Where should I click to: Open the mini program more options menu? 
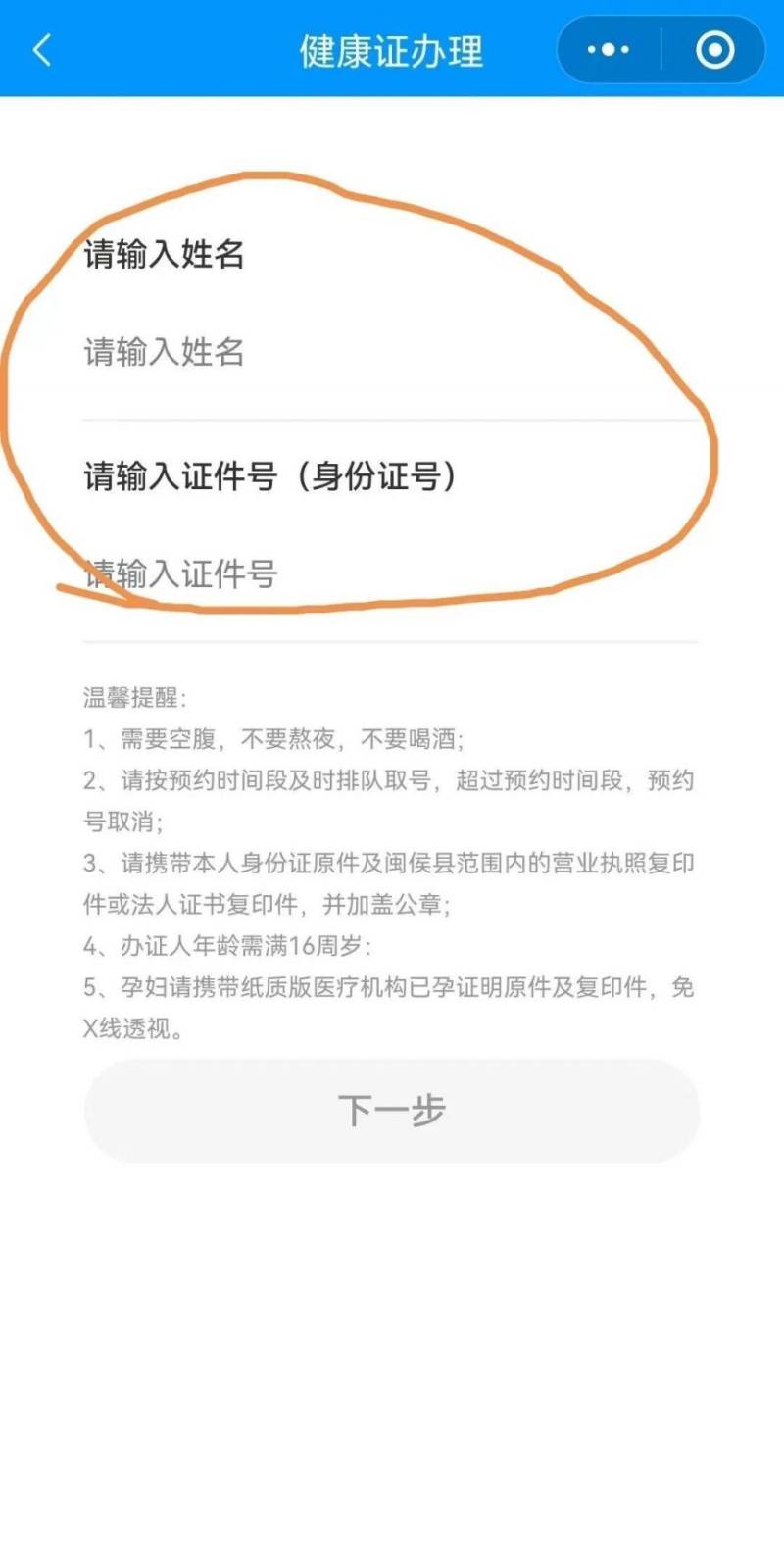coord(609,50)
